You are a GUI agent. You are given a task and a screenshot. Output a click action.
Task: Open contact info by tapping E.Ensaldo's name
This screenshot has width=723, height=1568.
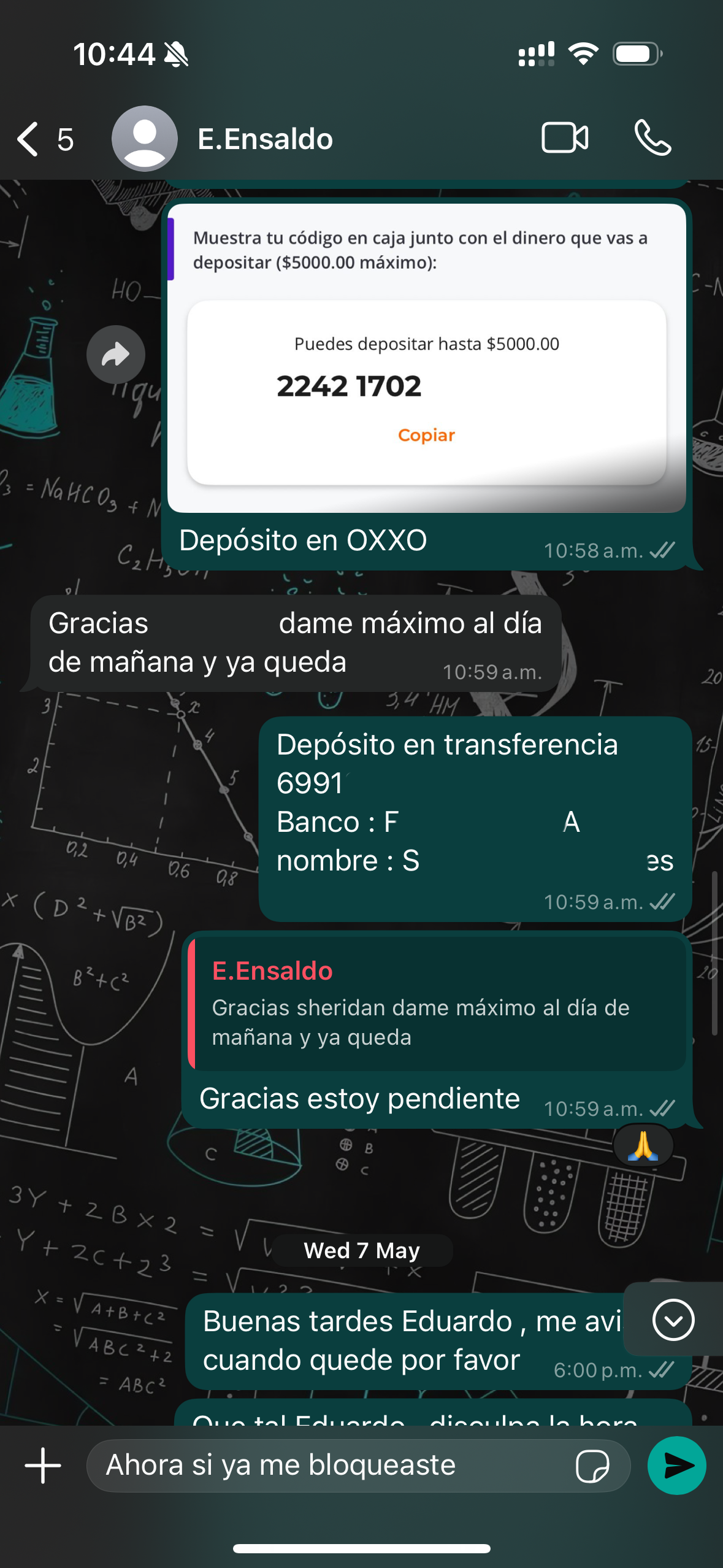click(x=265, y=138)
